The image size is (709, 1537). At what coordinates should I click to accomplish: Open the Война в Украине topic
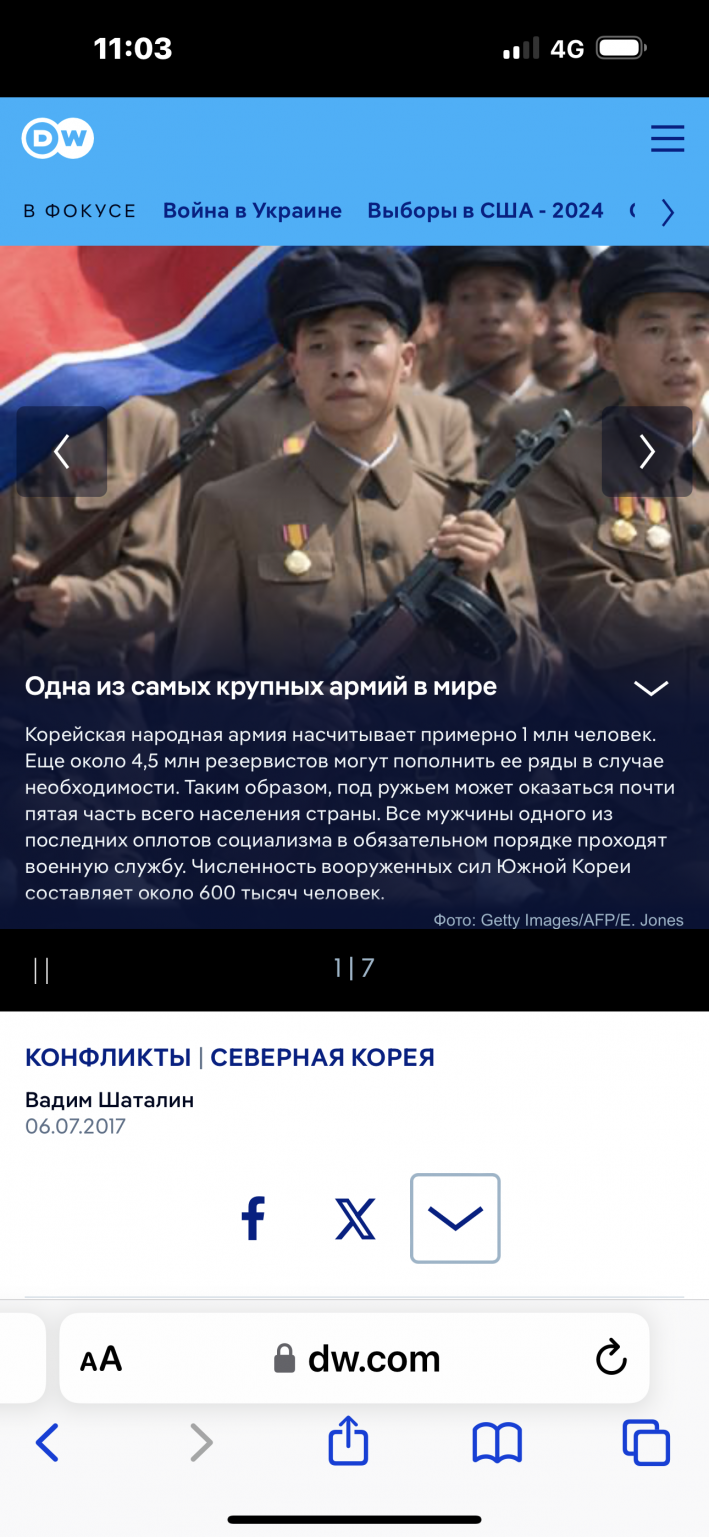252,211
